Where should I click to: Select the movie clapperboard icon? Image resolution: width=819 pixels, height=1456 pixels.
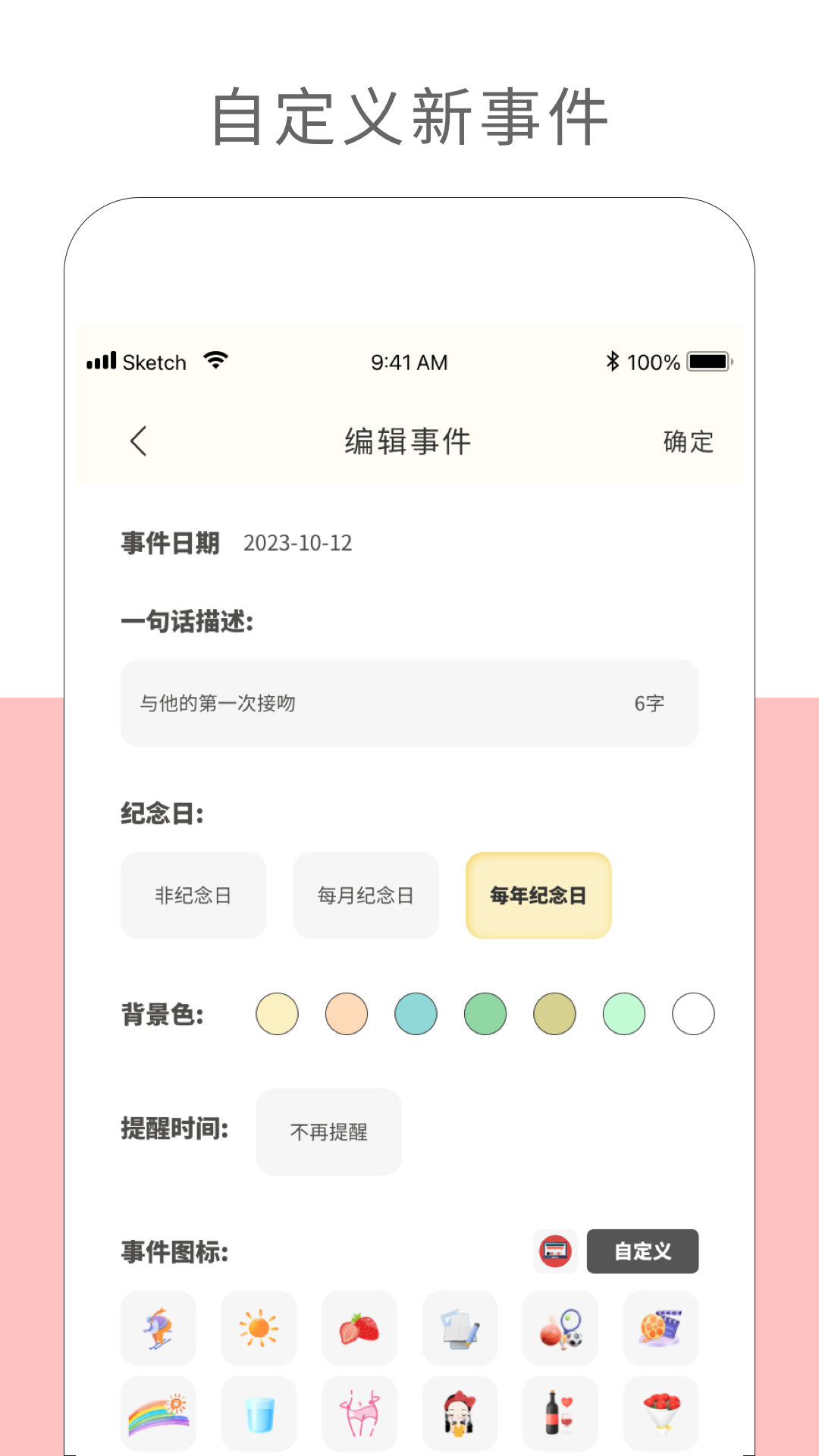pos(661,1329)
